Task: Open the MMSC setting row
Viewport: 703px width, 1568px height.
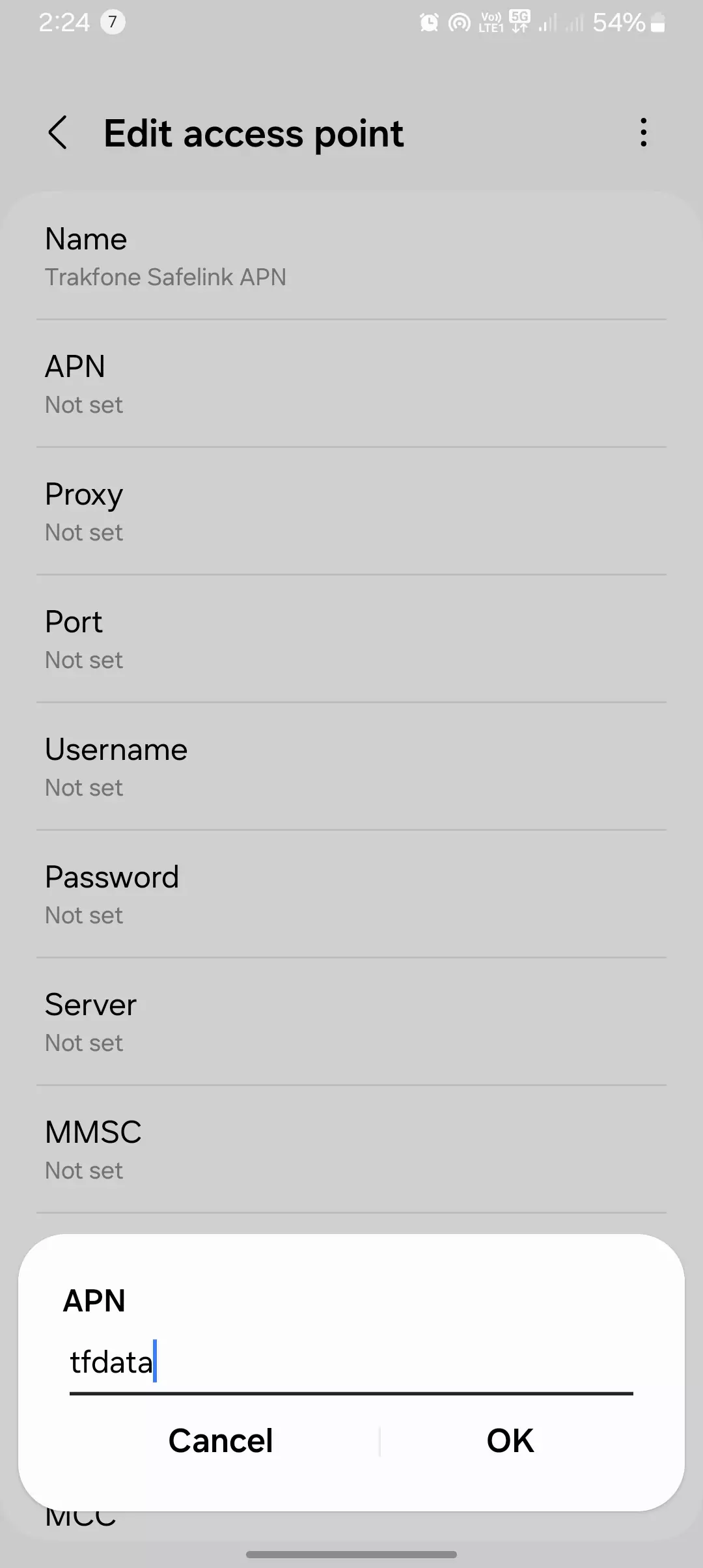Action: [351, 1150]
